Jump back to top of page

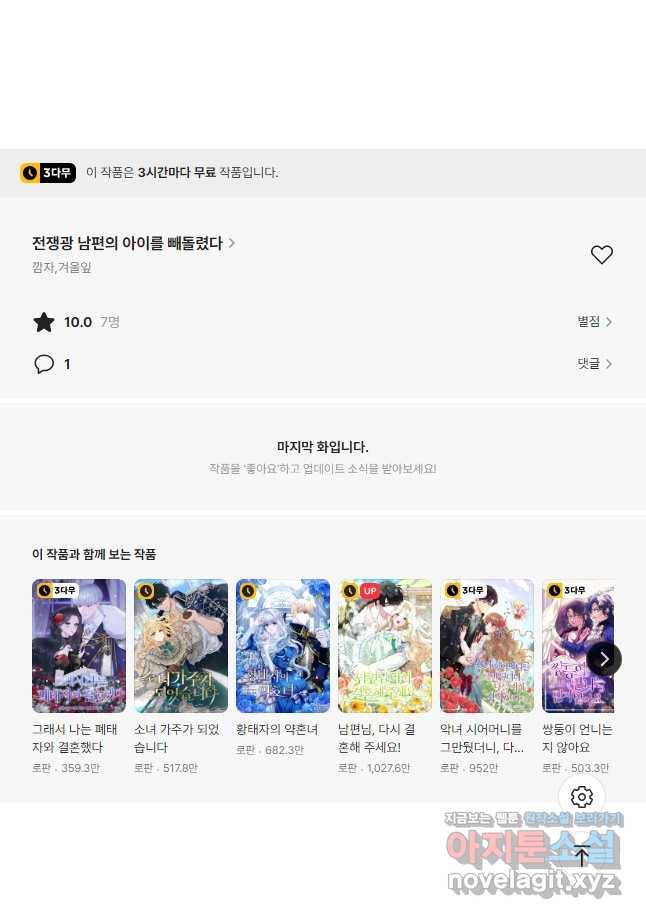click(582, 856)
